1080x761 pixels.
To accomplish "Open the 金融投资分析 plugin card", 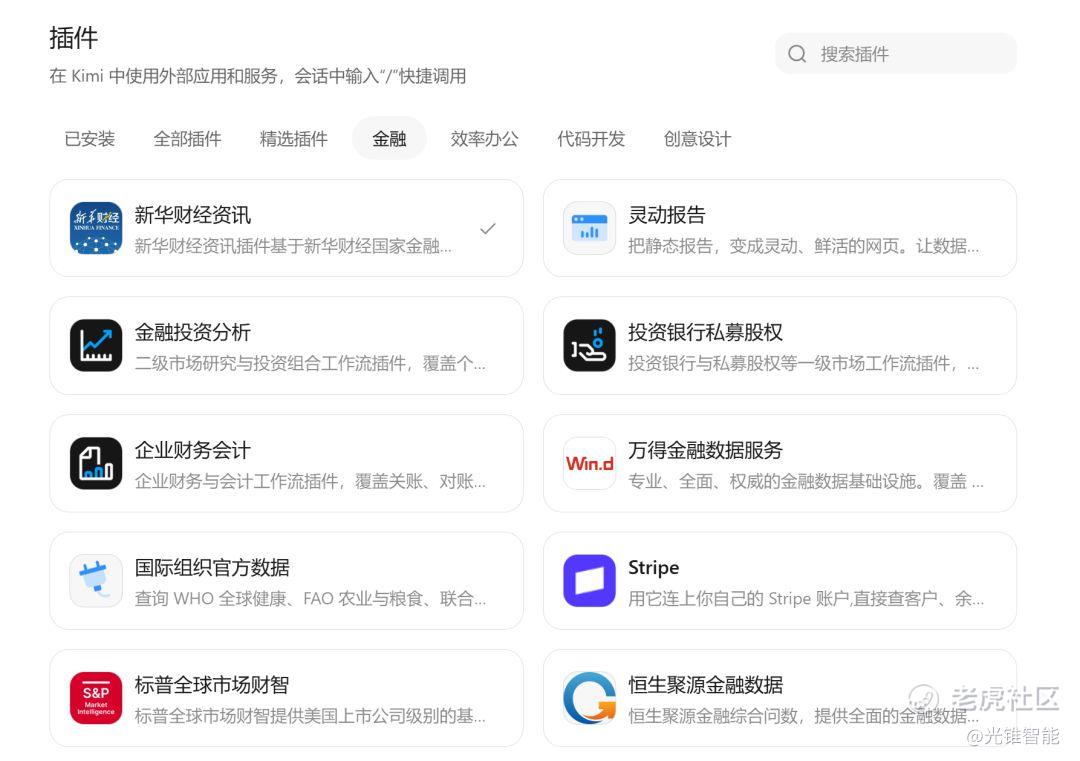I will click(x=287, y=346).
